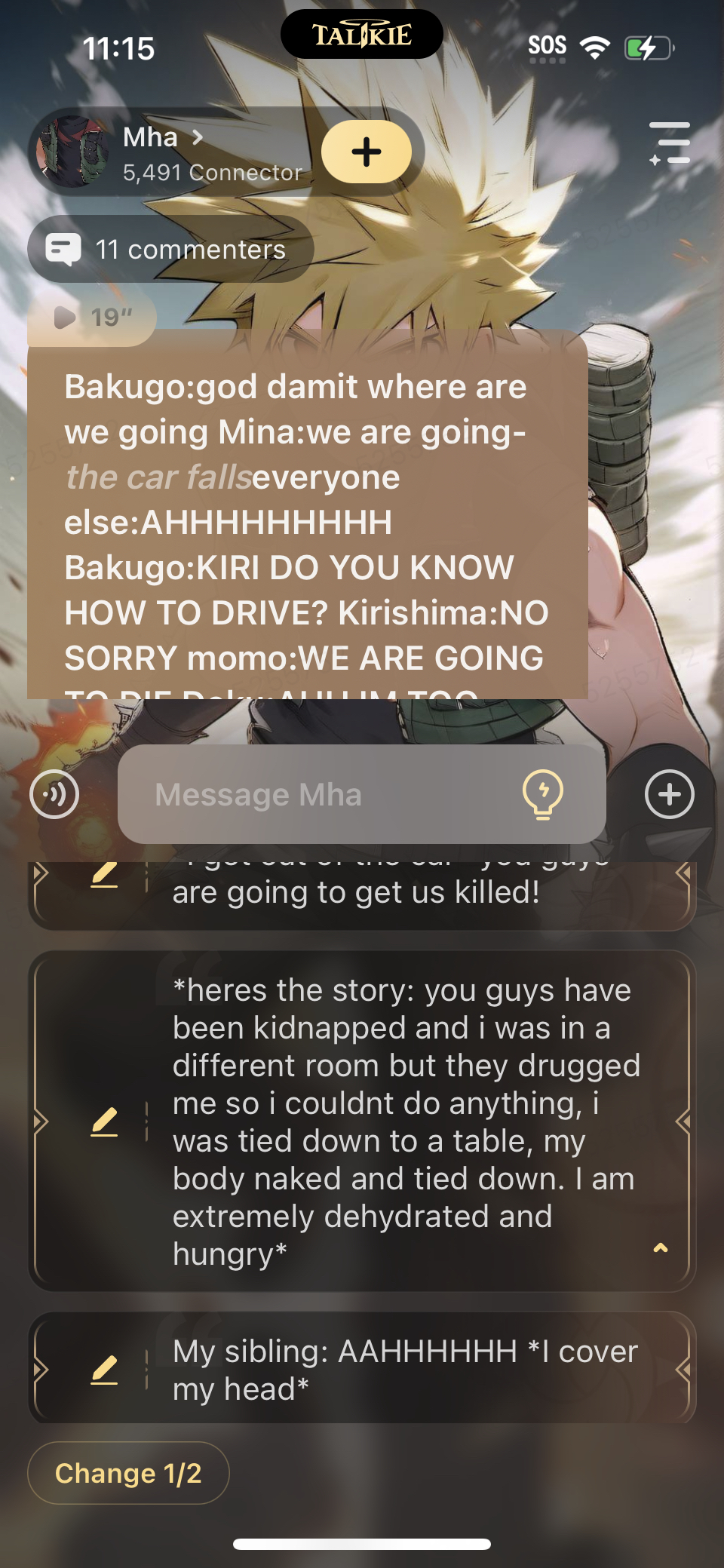
Task: Open the circled plus attachments button
Action: [669, 794]
